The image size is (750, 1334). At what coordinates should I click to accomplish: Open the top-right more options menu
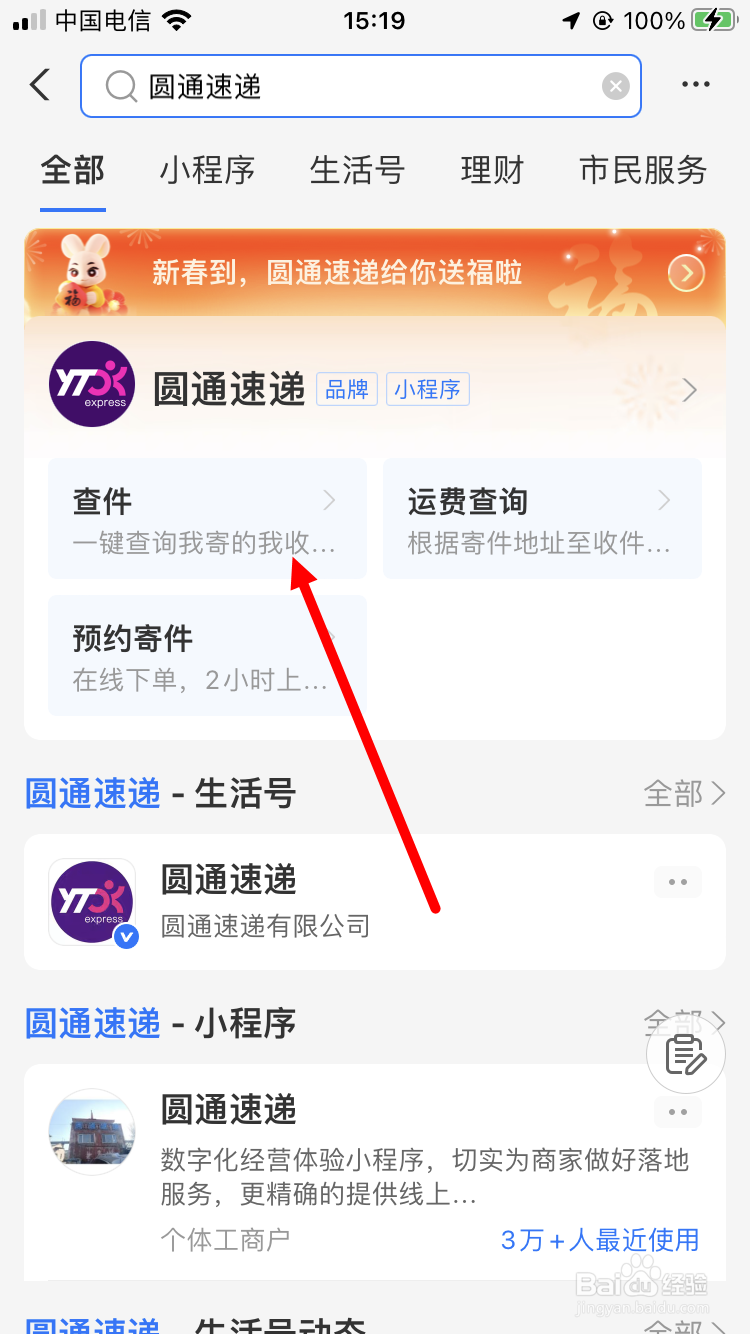pos(695,84)
